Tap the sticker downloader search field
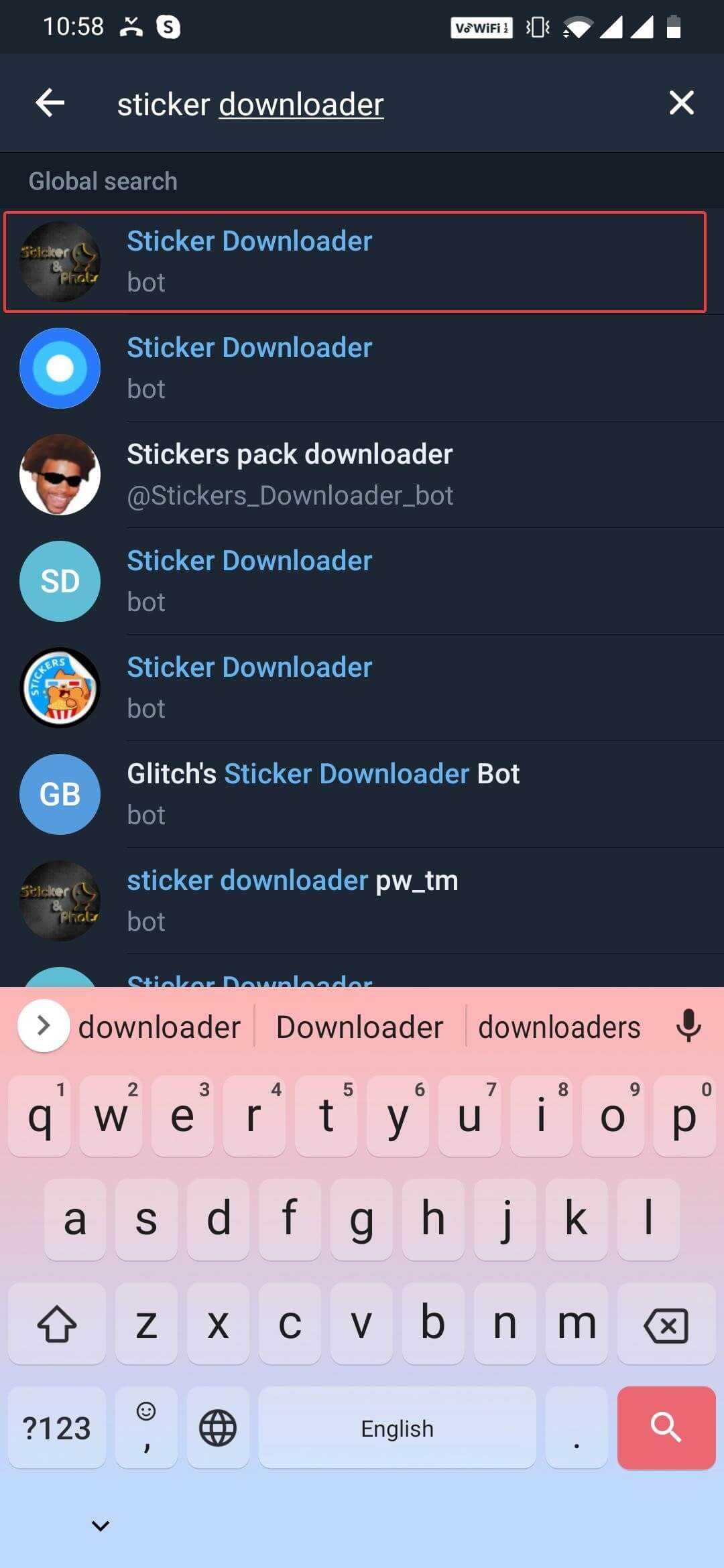The image size is (724, 1568). click(x=375, y=105)
